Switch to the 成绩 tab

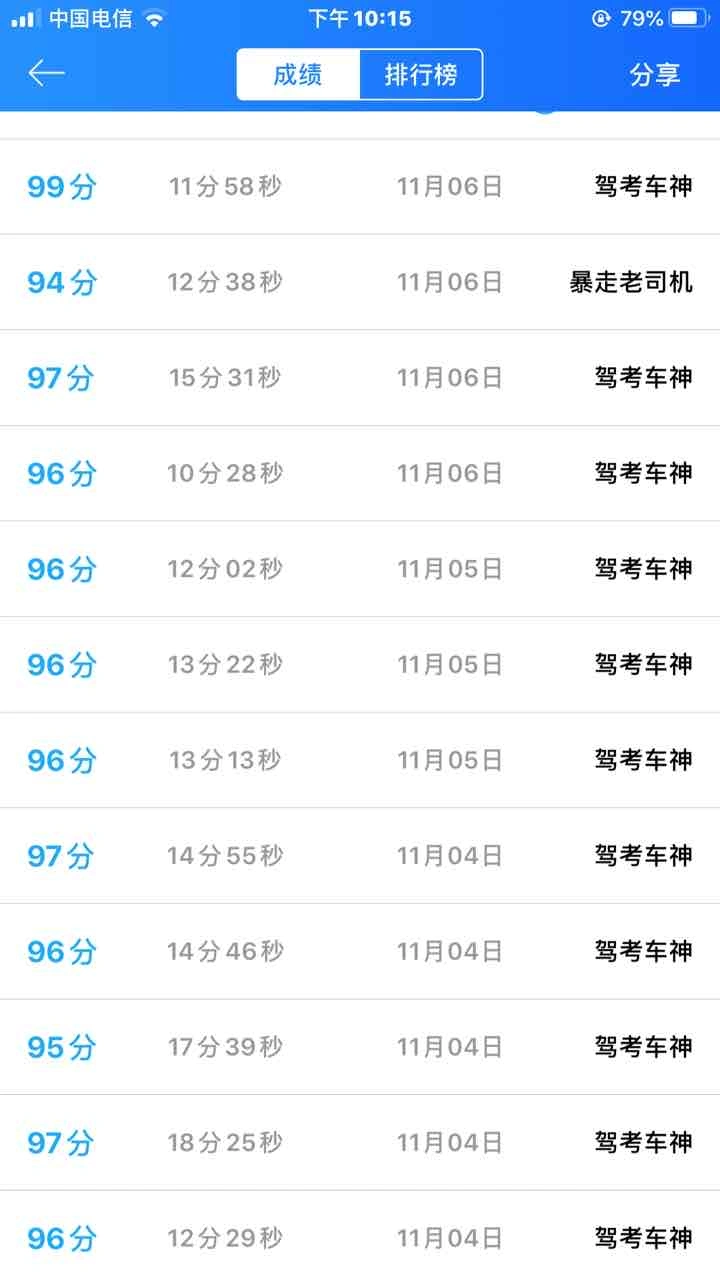pos(298,75)
